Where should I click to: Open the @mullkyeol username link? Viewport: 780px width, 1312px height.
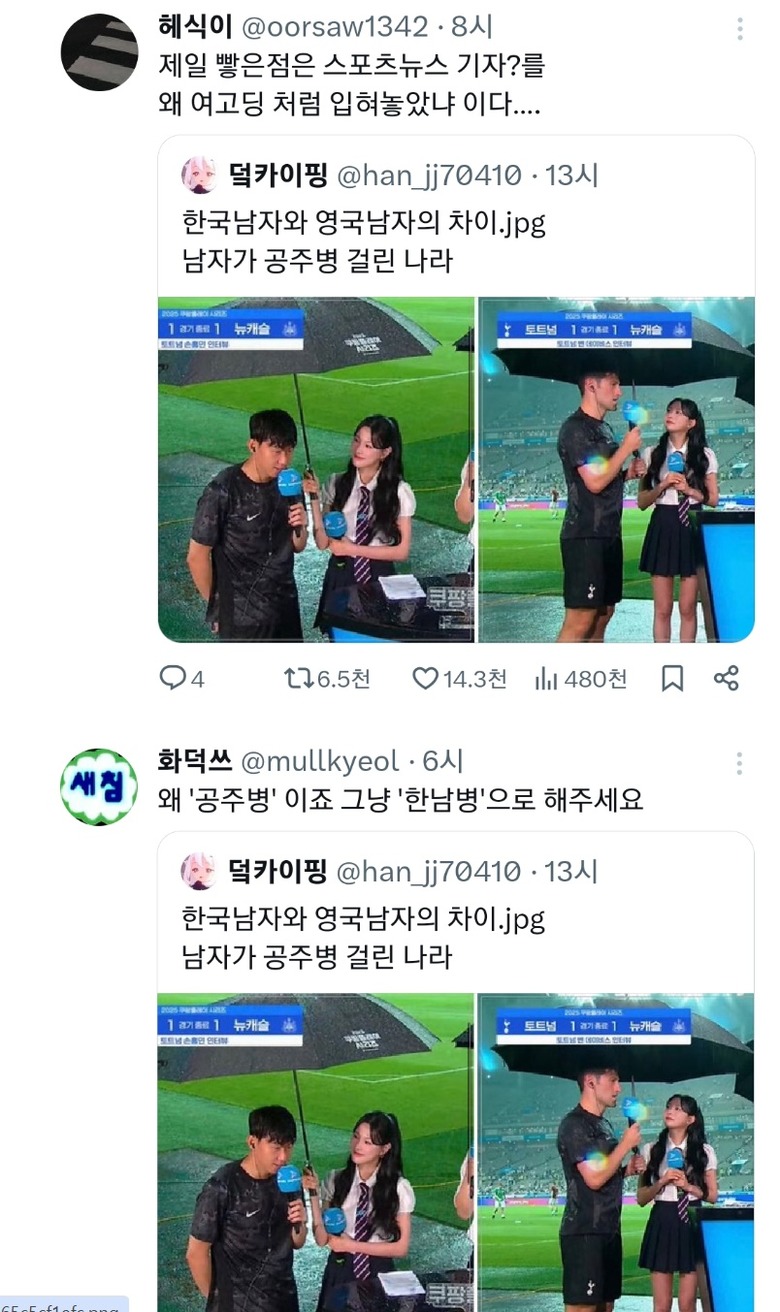(320, 761)
